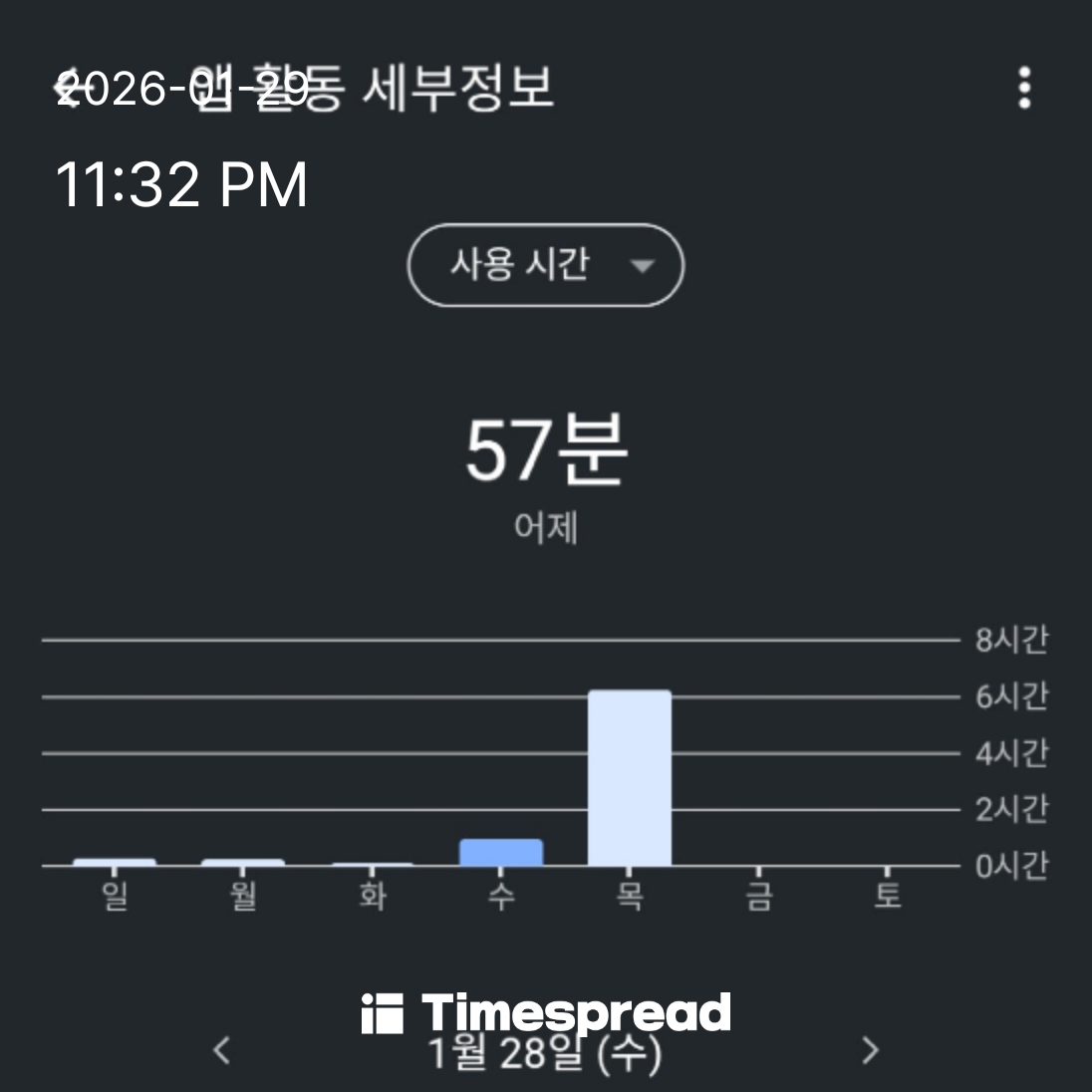Image resolution: width=1092 pixels, height=1092 pixels.
Task: Open the three-dot overflow menu
Action: pyautogui.click(x=1024, y=89)
